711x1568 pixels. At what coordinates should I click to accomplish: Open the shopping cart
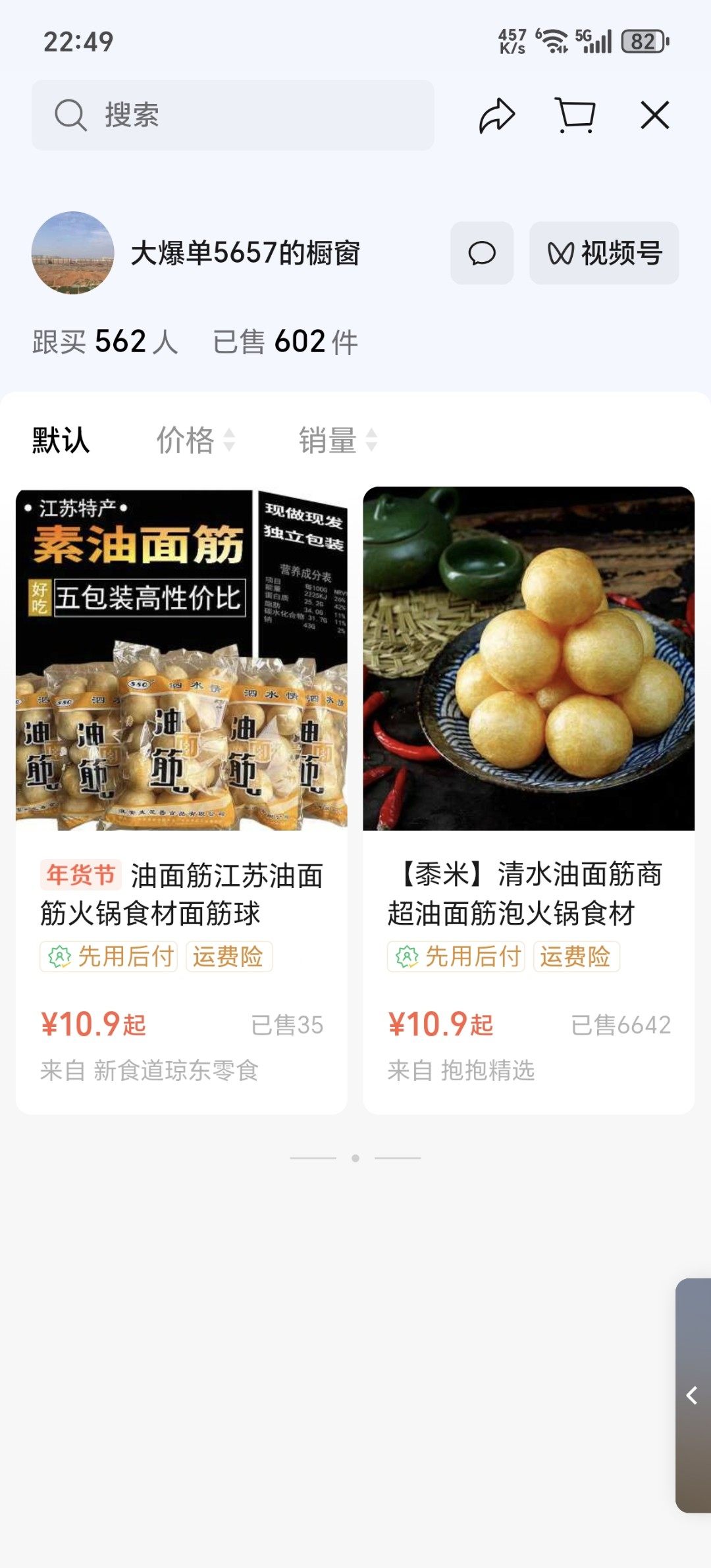pyautogui.click(x=575, y=115)
